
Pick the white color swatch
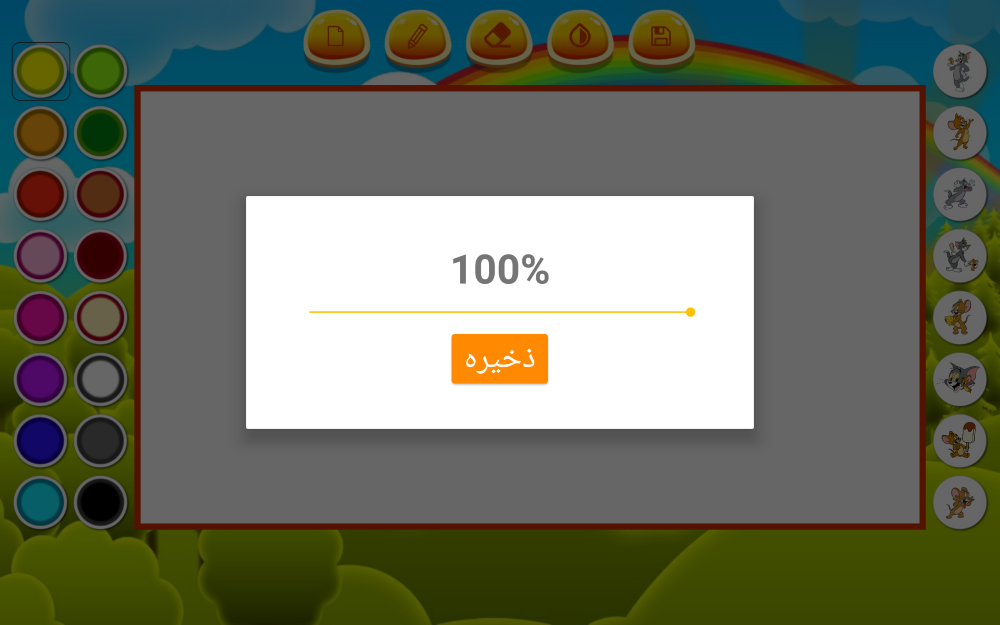point(100,379)
